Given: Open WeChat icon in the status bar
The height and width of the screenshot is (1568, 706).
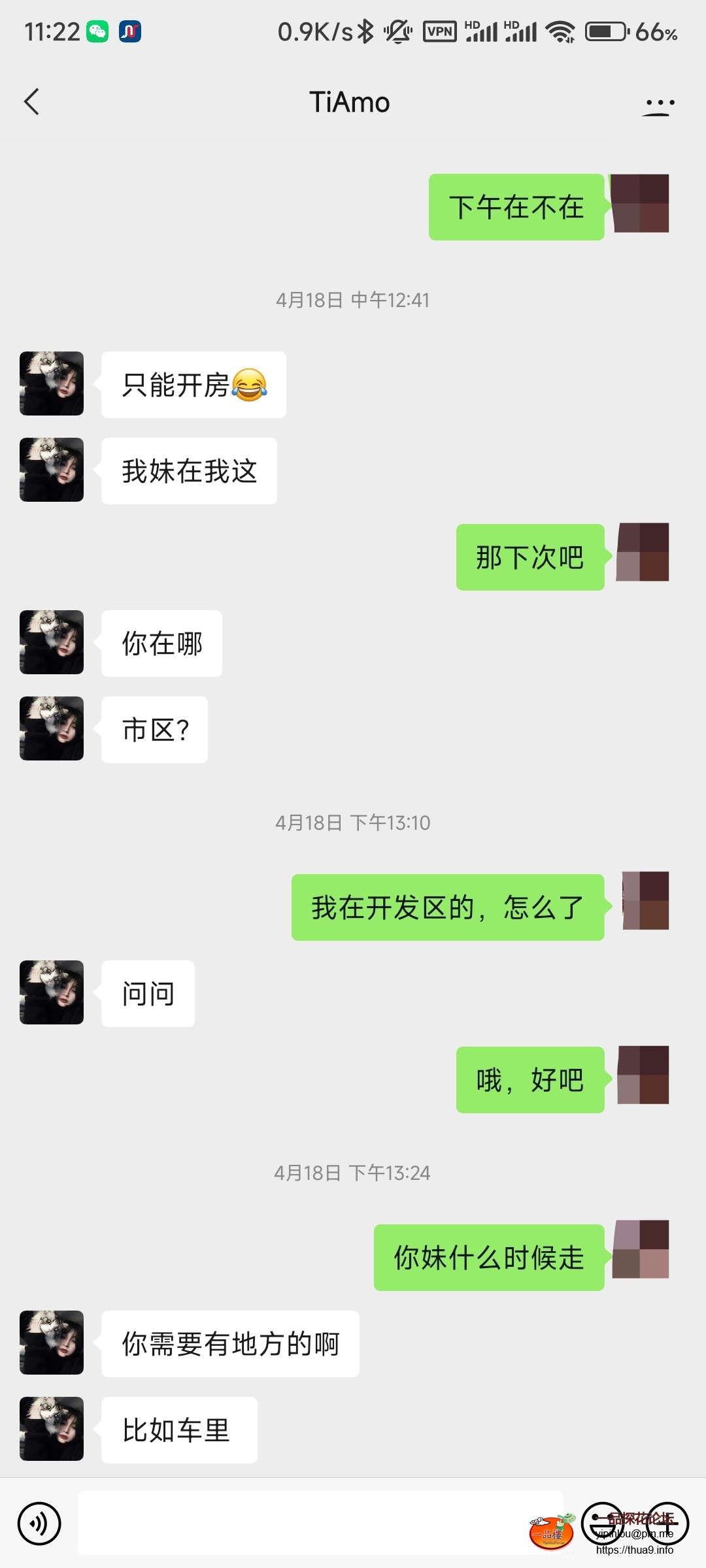Looking at the screenshot, I should [96, 31].
